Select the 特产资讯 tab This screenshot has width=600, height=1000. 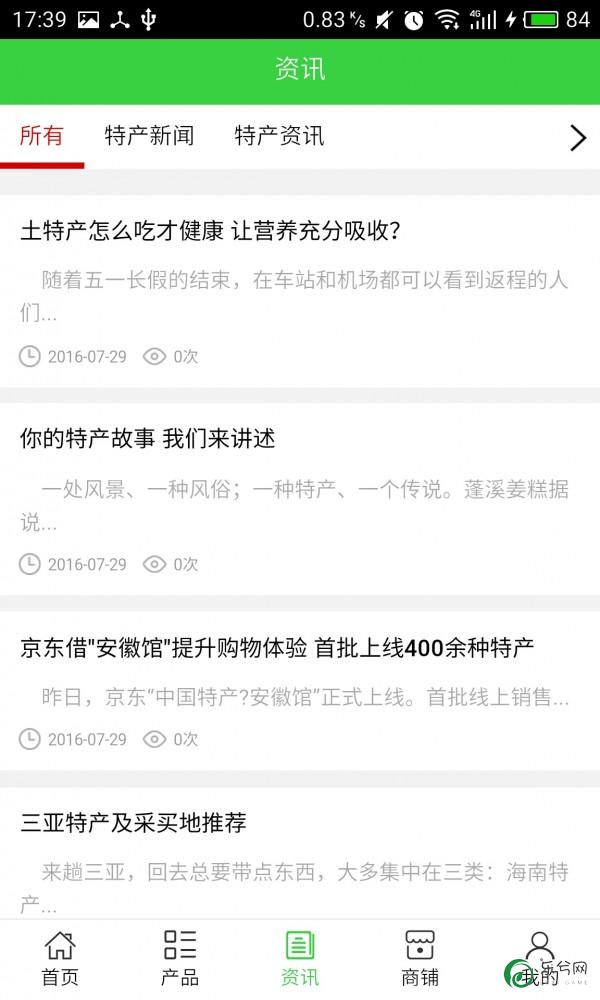[x=279, y=136]
